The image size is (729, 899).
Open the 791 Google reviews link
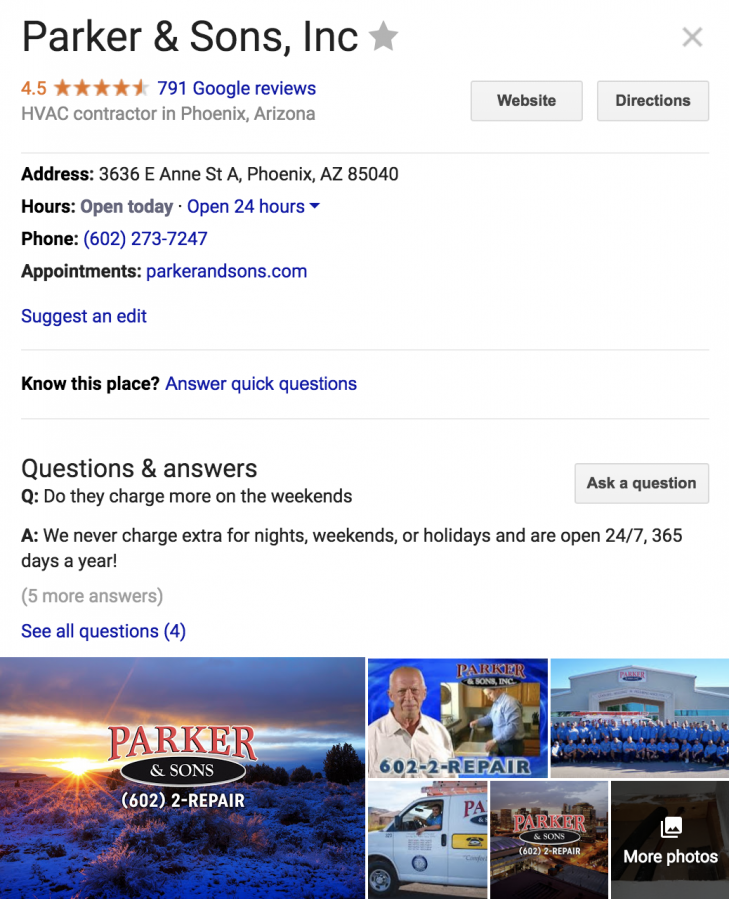point(236,88)
